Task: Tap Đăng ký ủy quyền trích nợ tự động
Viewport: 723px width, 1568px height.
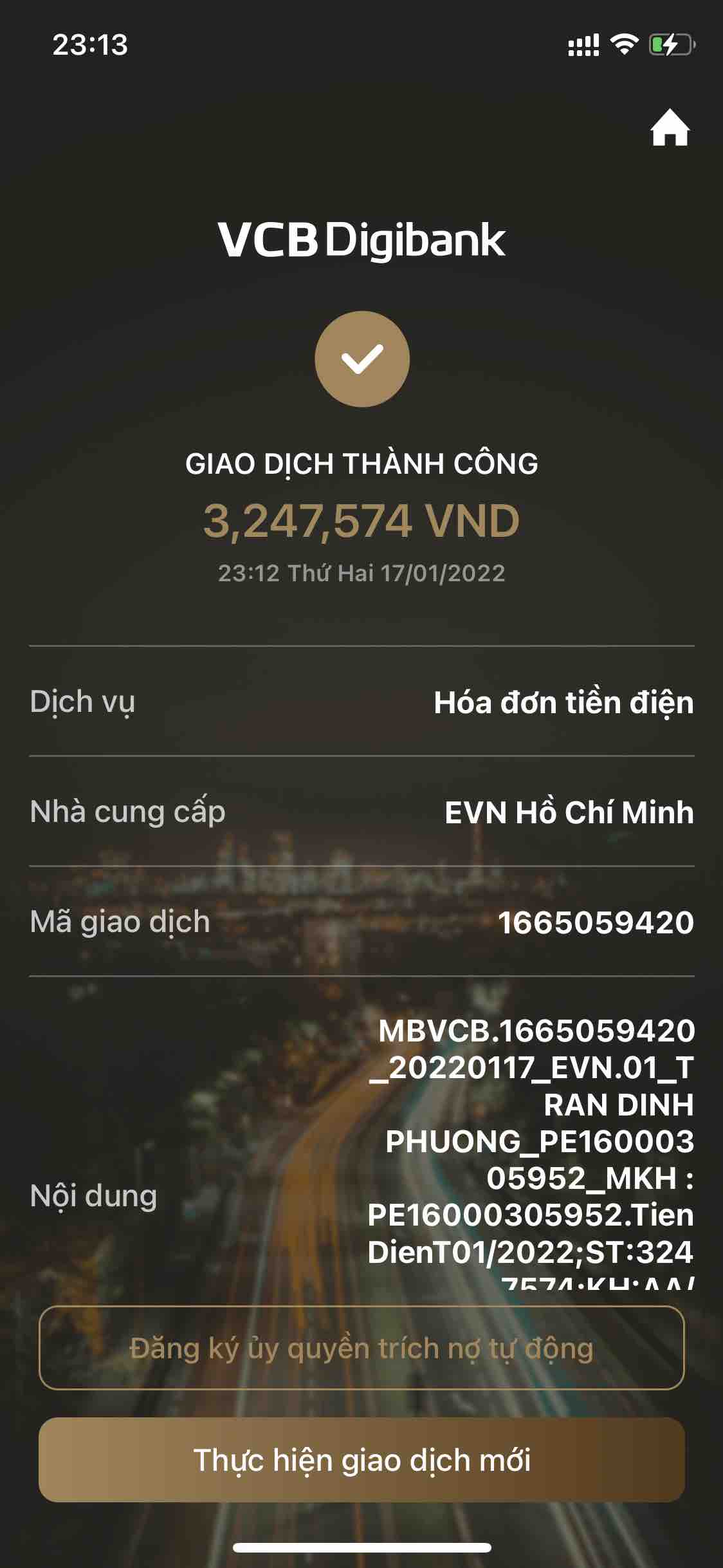Action: (361, 1347)
